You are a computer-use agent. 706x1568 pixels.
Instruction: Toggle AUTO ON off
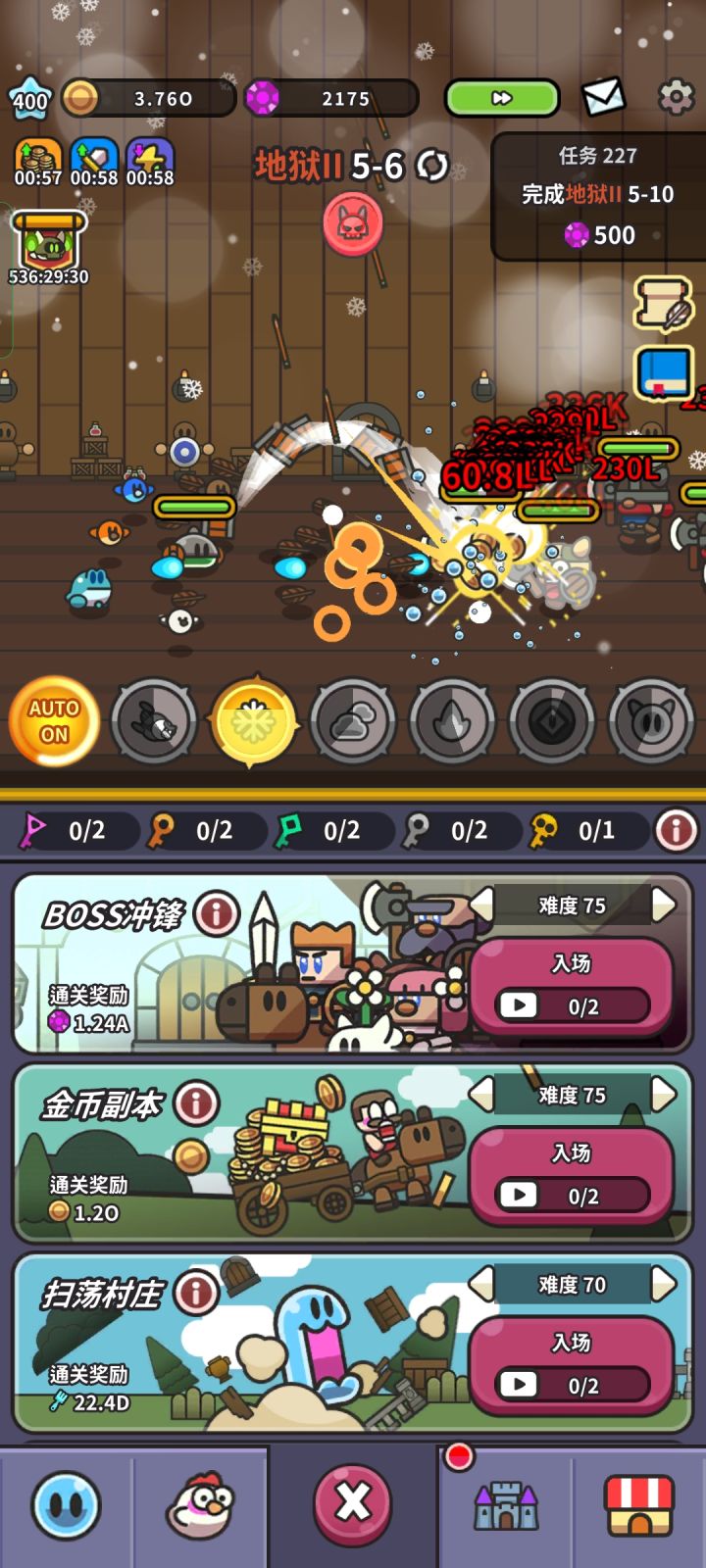click(x=53, y=722)
